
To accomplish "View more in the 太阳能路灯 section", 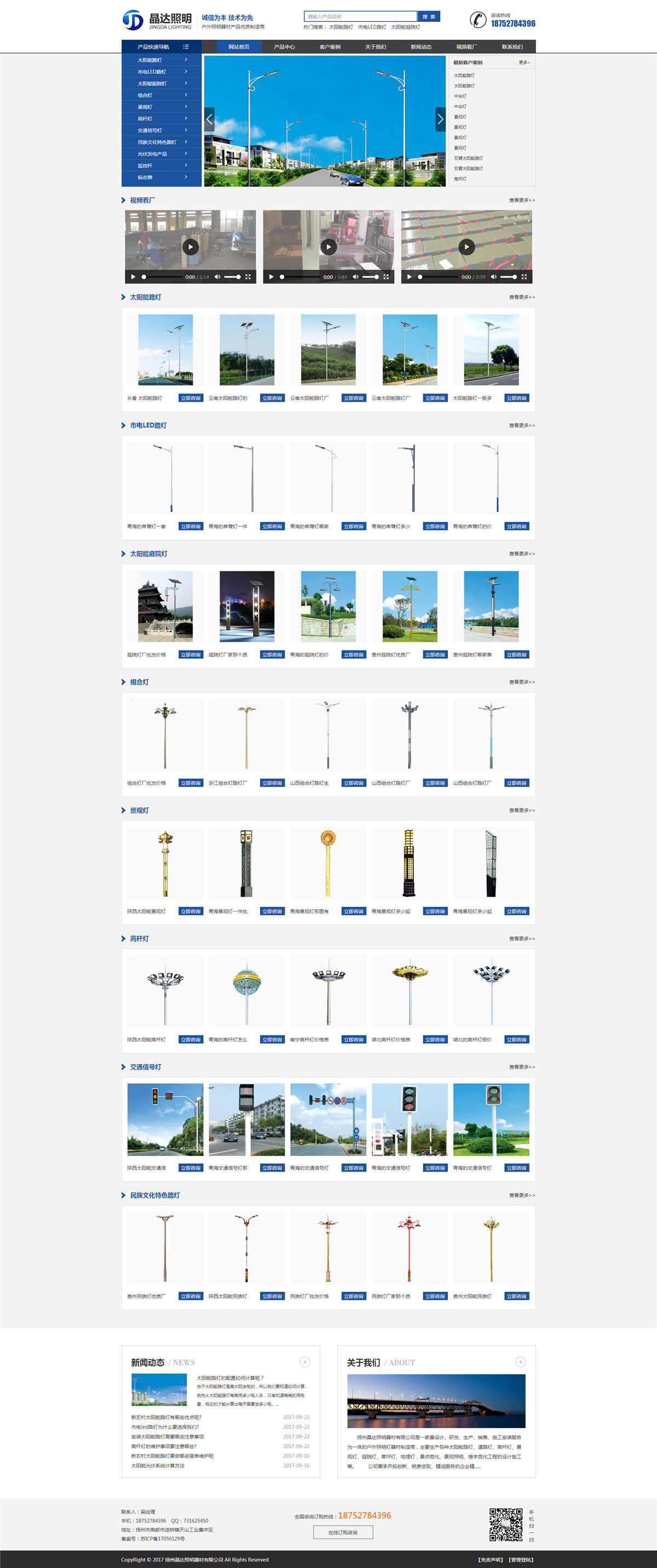I will click(522, 297).
